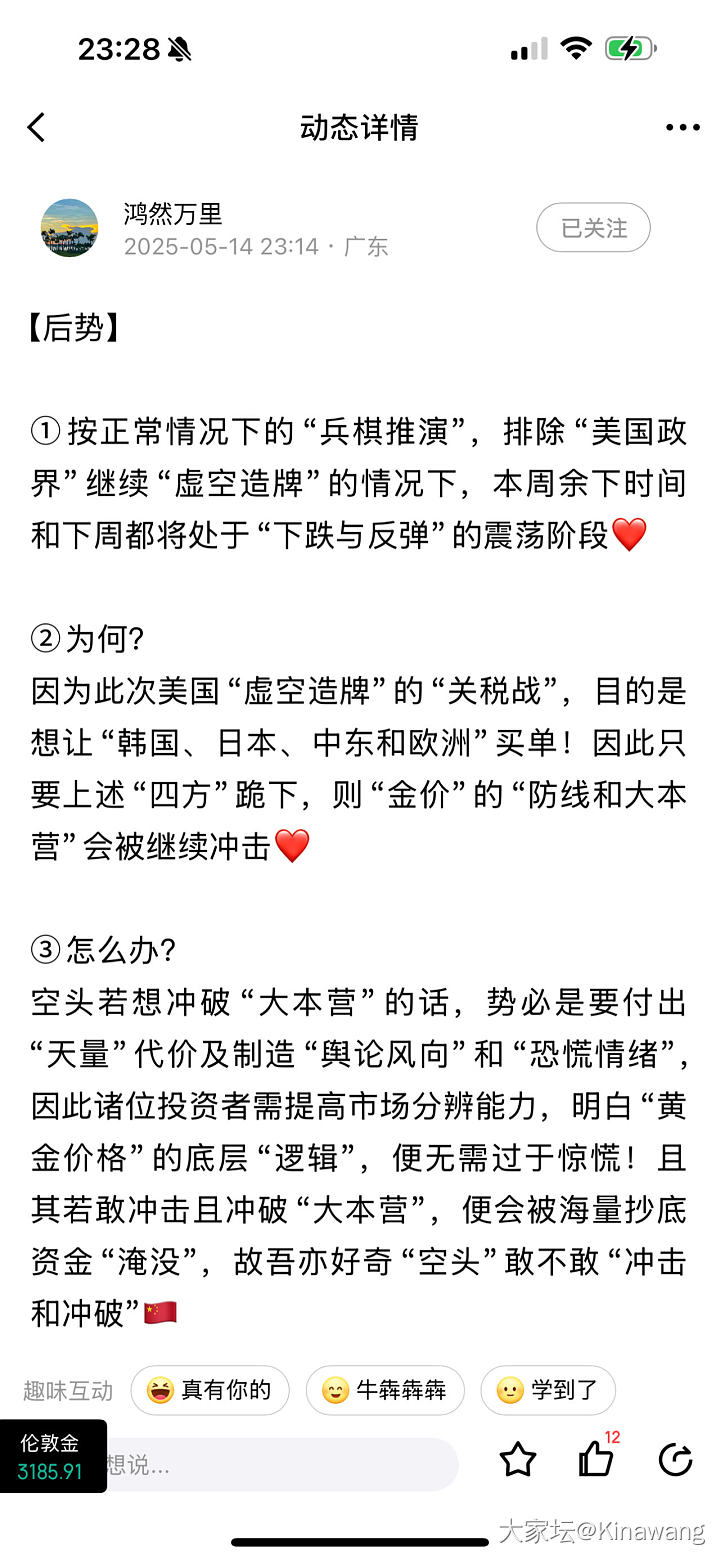Select the 真有你的 quick reaction chip
Viewport: 720px width, 1560px height.
click(210, 1390)
